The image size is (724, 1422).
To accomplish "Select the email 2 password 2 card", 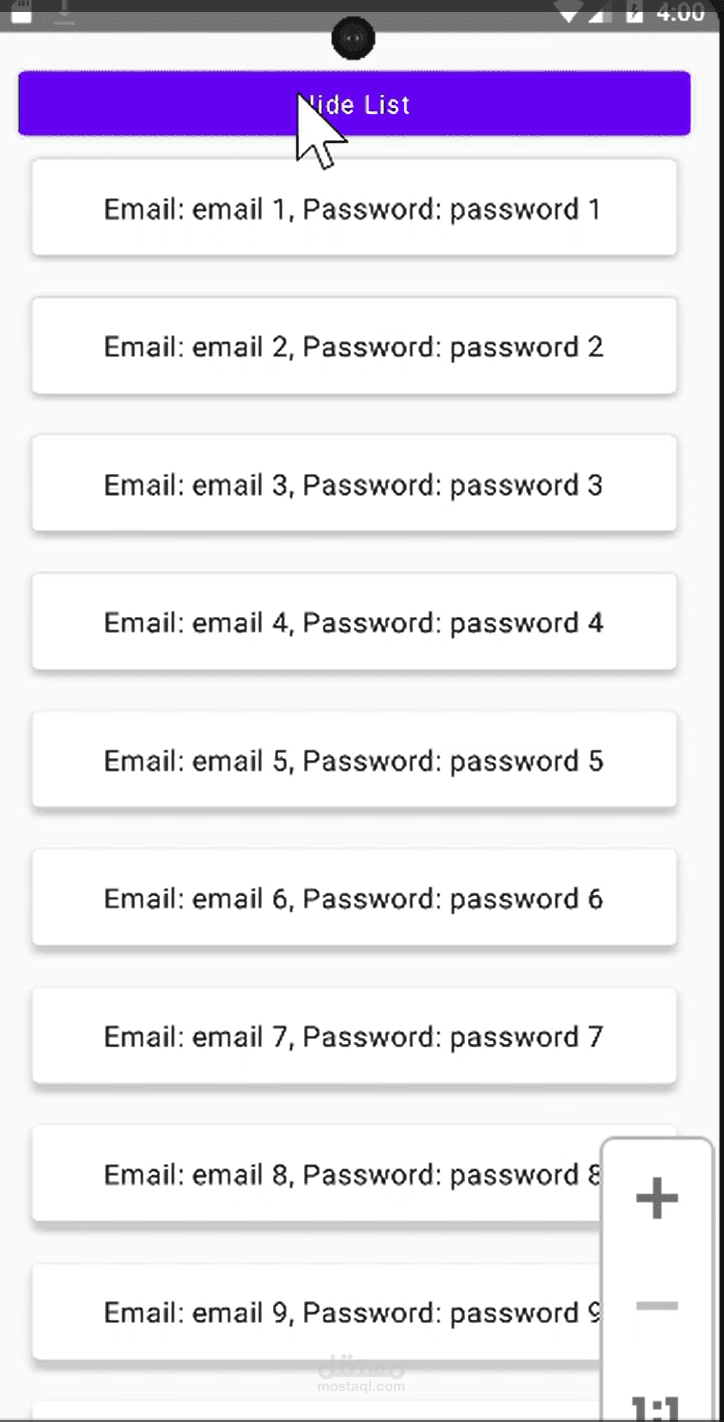I will (354, 346).
